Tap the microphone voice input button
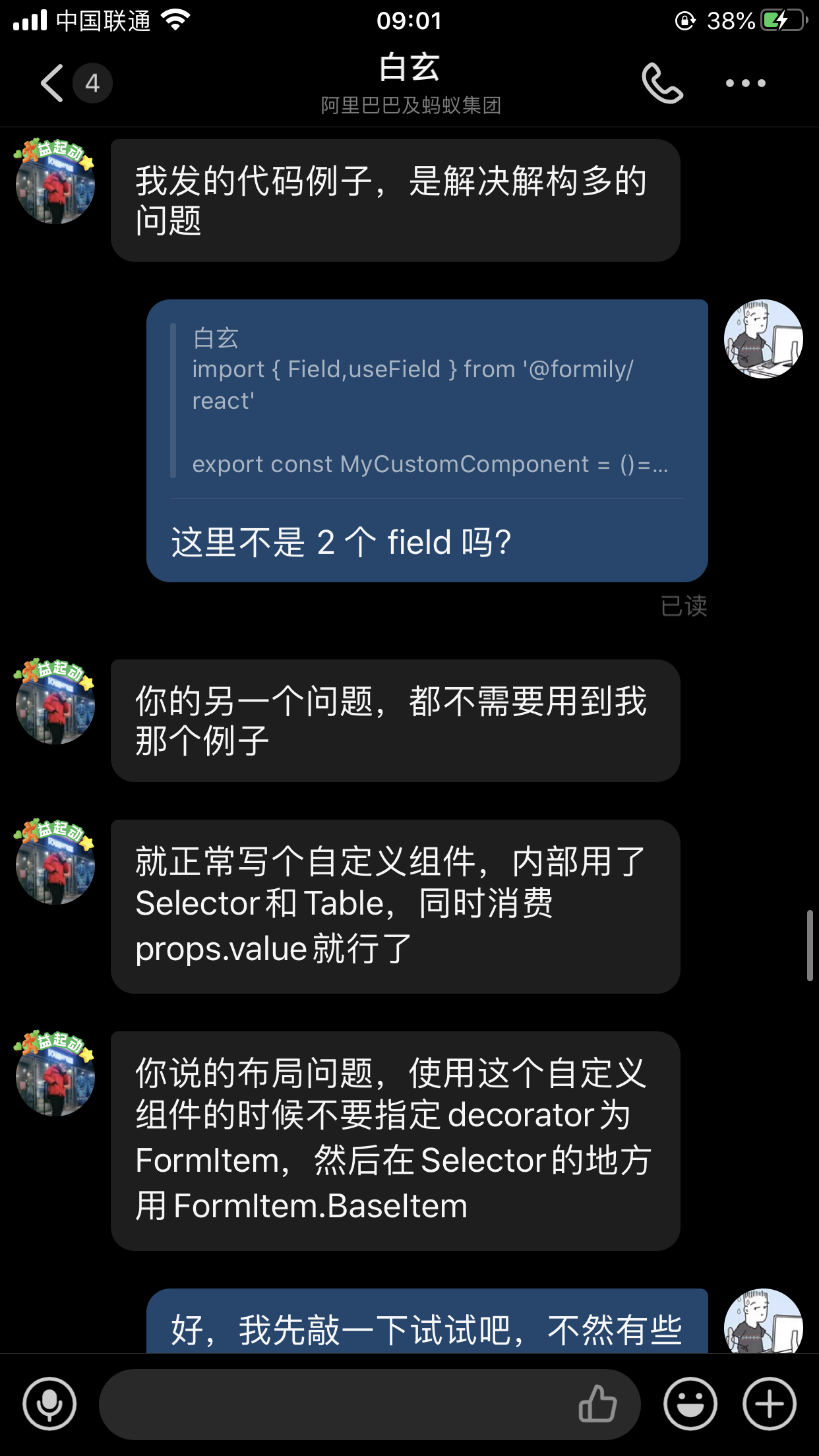 pyautogui.click(x=49, y=1404)
